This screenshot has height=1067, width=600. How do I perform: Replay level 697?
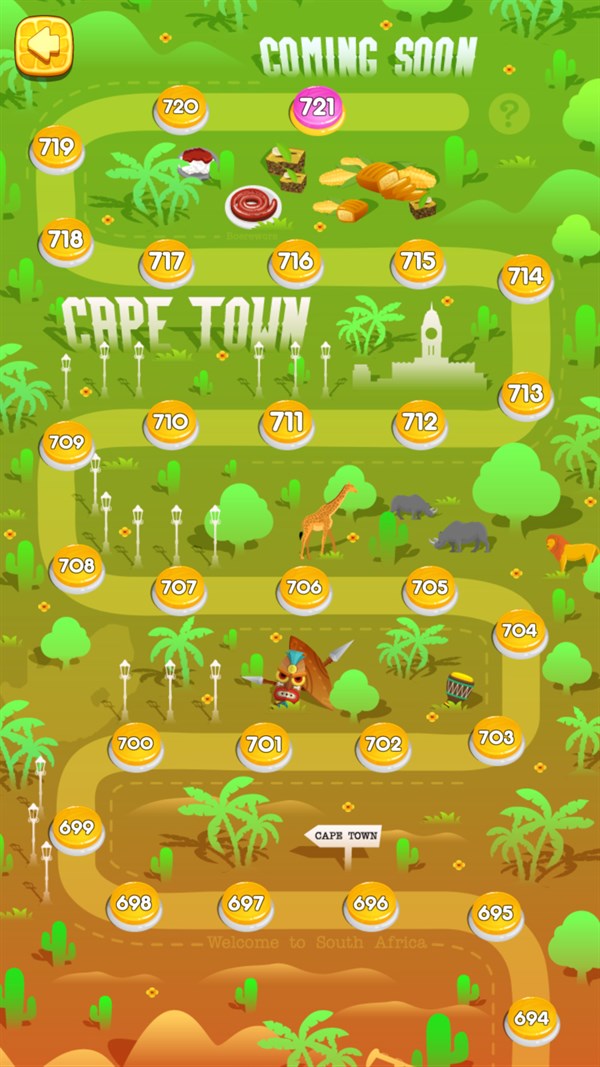246,906
